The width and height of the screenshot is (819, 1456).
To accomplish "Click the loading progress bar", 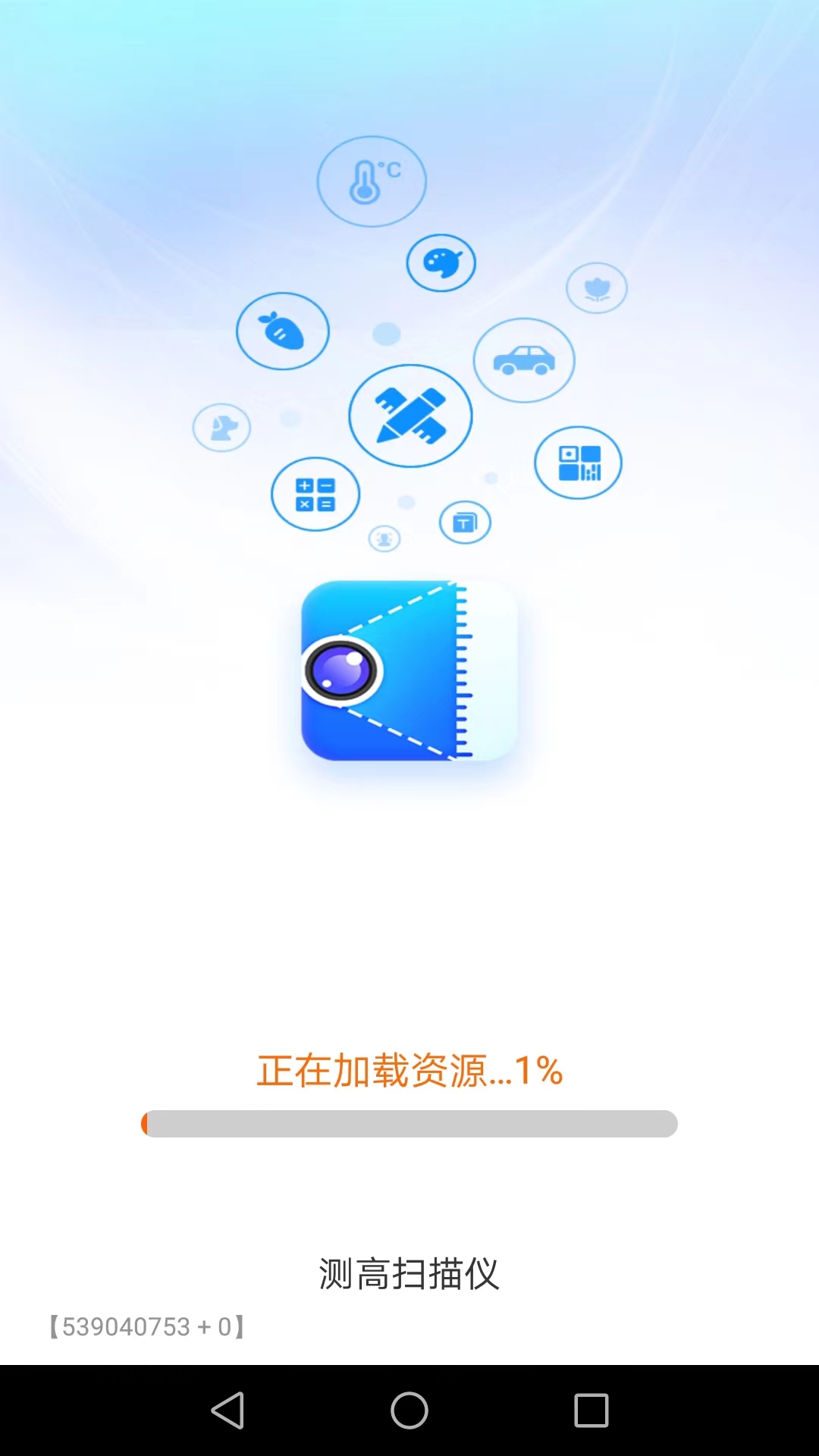I will pos(409,1125).
